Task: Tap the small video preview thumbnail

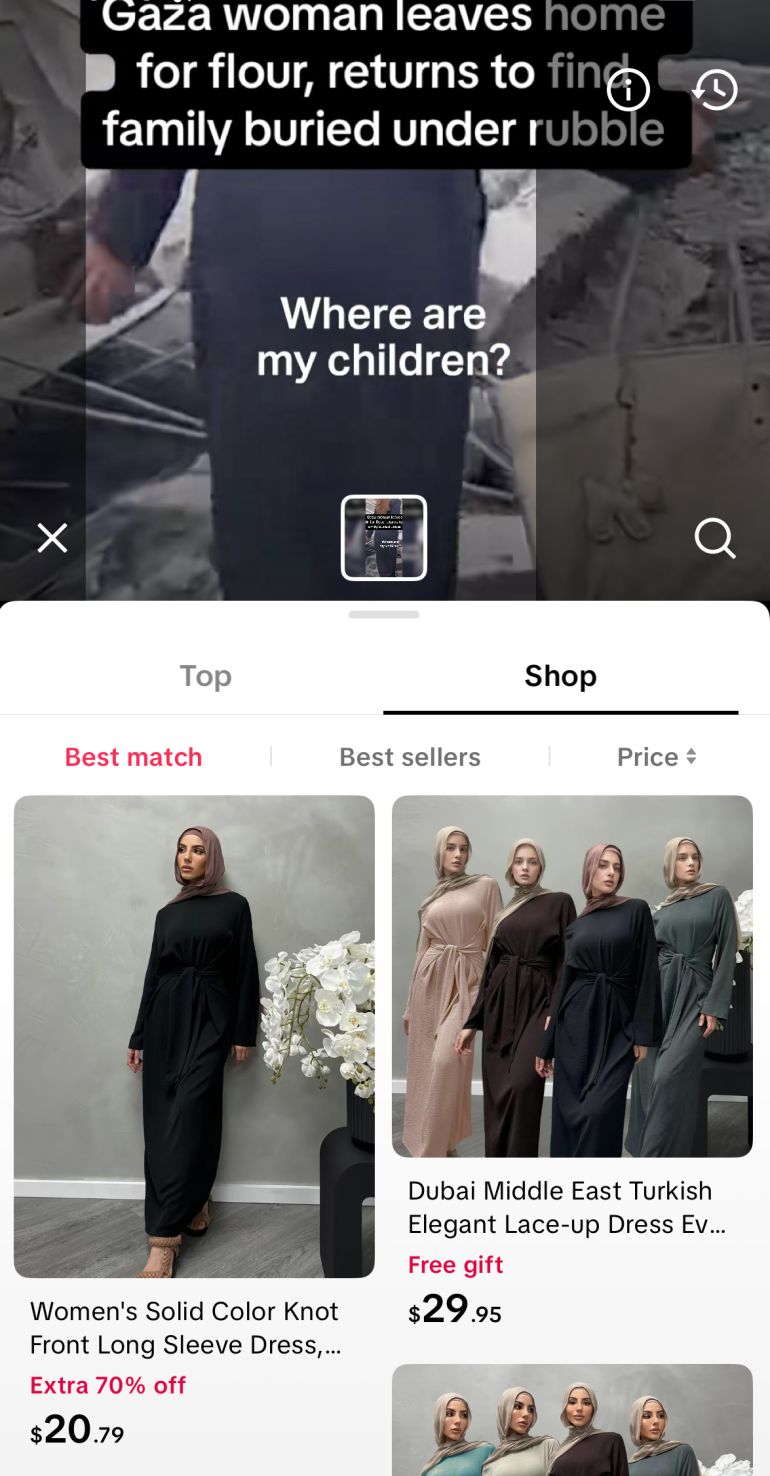Action: tap(384, 537)
